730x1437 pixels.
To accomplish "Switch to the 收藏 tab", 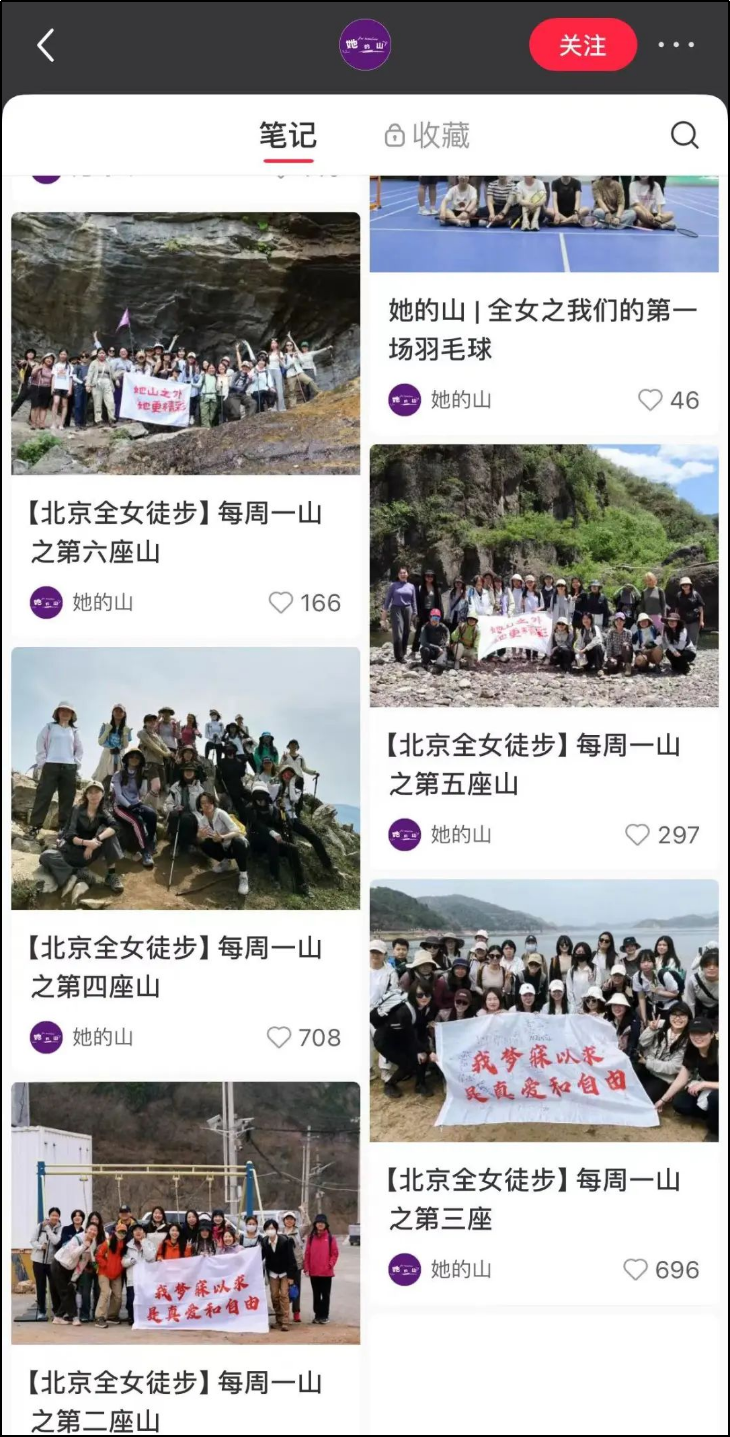I will 427,135.
